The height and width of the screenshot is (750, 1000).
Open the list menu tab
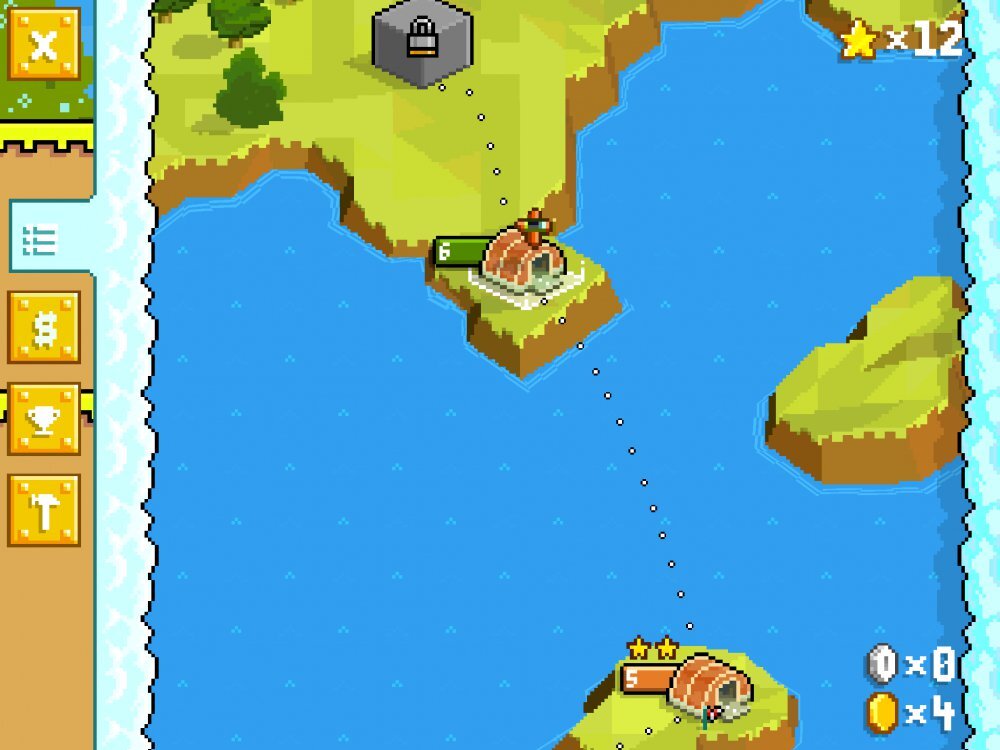pos(42,239)
